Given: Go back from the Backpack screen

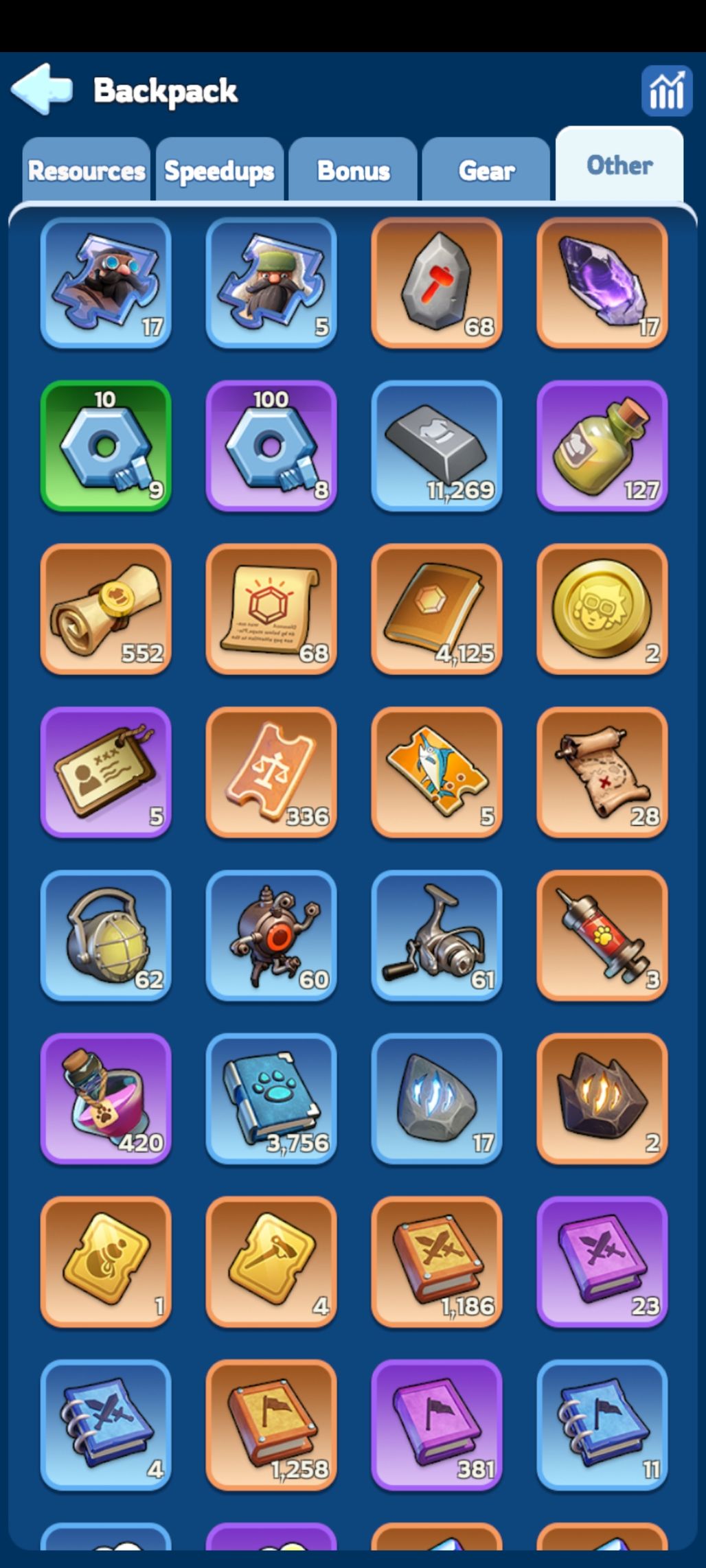Looking at the screenshot, I should 41,89.
